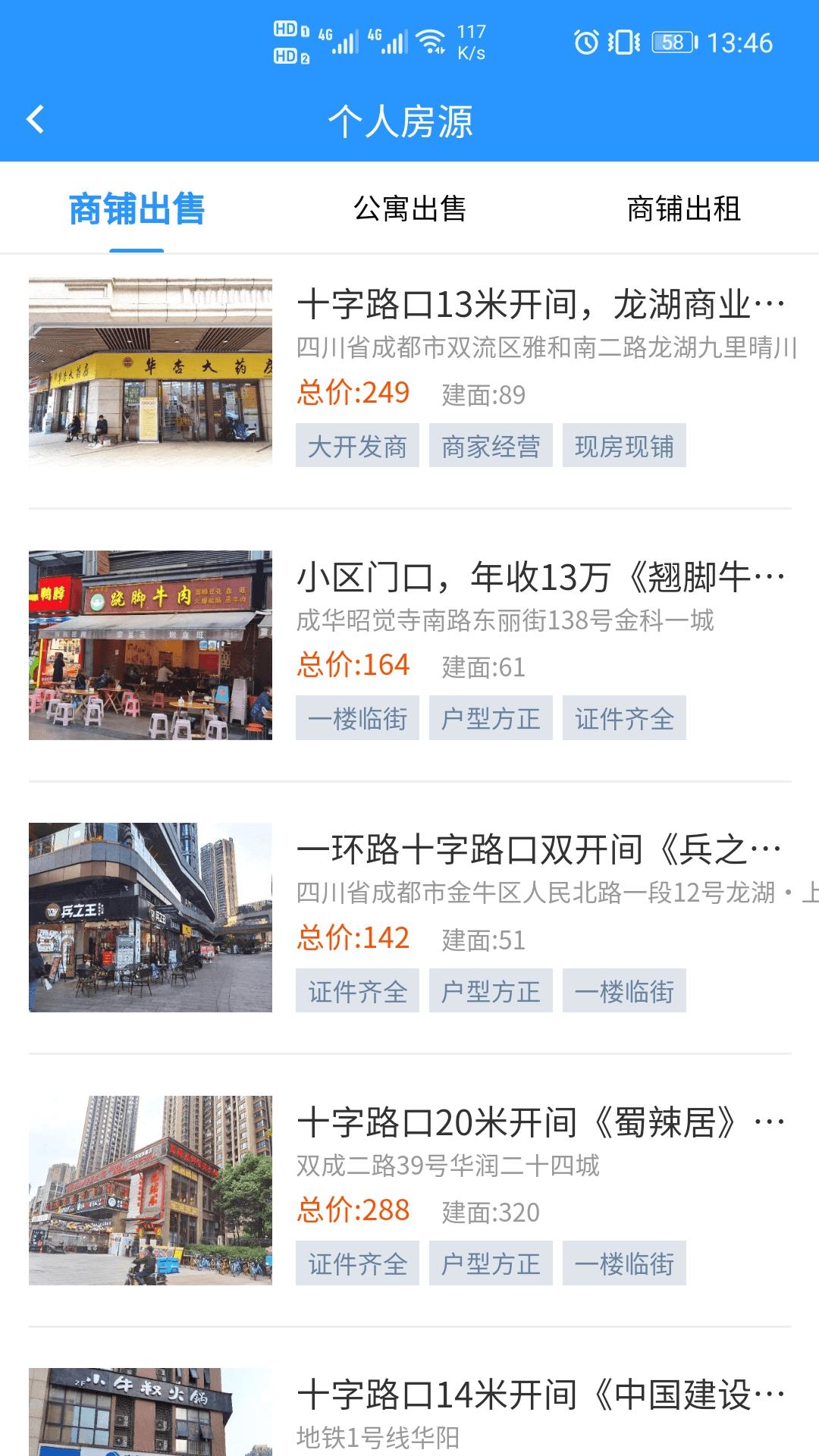Expand the truncated 蜀辣居 listing title
Image resolution: width=819 pixels, height=1456 pixels.
[x=540, y=1123]
